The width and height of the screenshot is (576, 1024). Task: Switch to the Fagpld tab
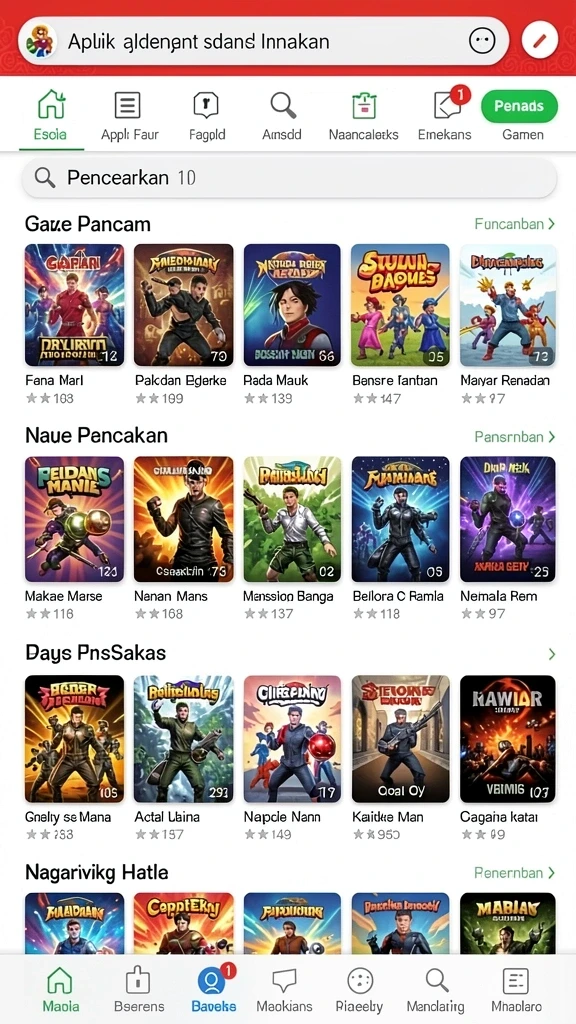tap(206, 116)
